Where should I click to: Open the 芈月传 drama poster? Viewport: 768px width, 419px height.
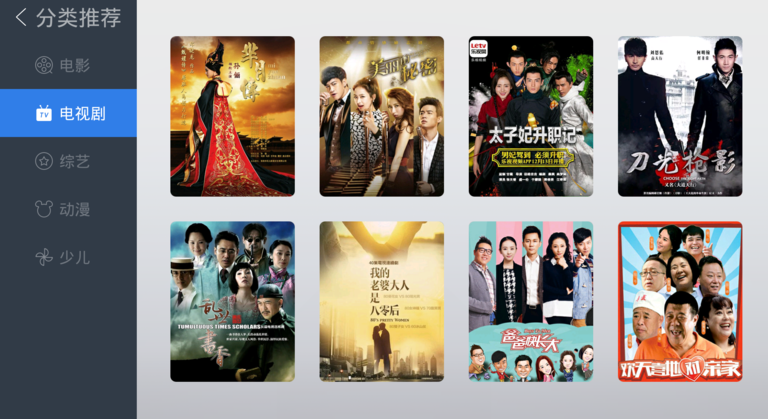pos(232,116)
